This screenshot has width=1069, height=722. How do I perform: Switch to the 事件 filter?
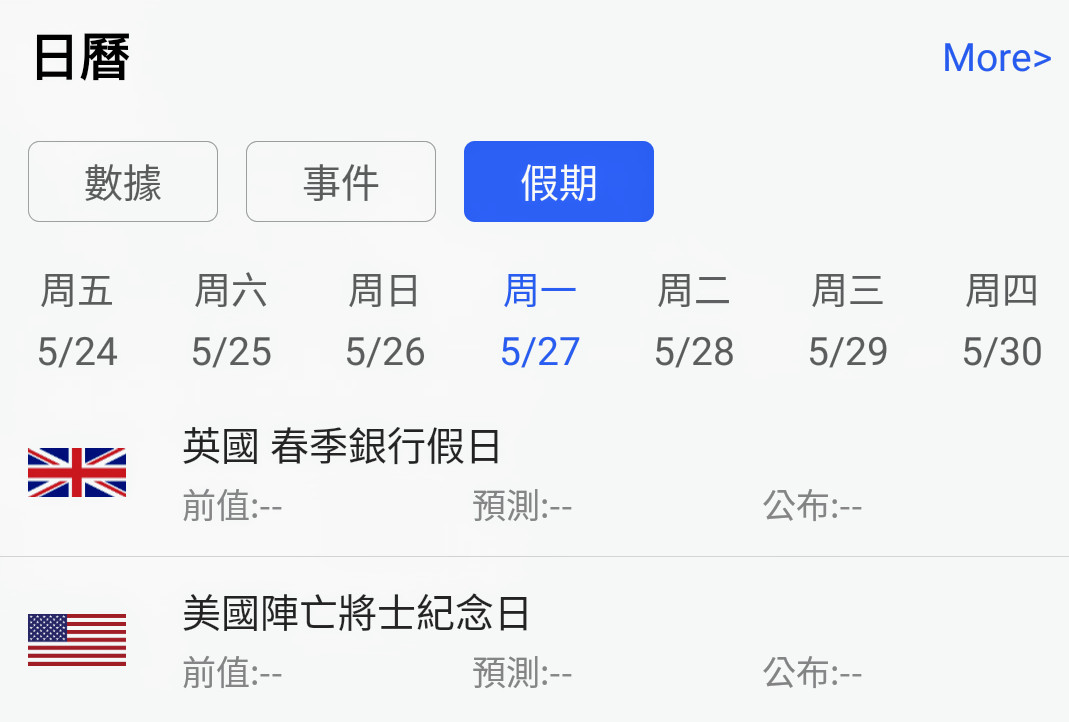pyautogui.click(x=341, y=182)
